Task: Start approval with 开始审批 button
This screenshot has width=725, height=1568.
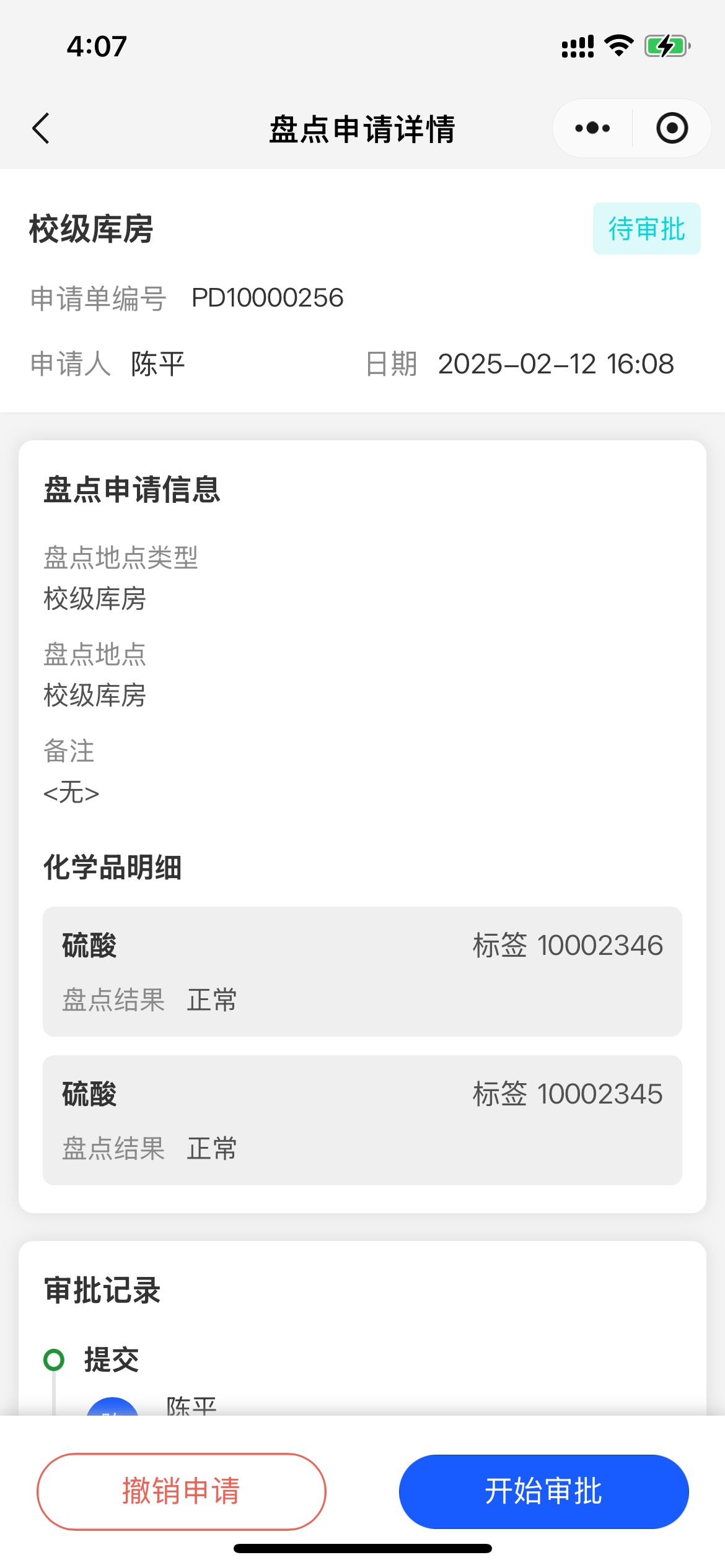Action: point(543,1491)
